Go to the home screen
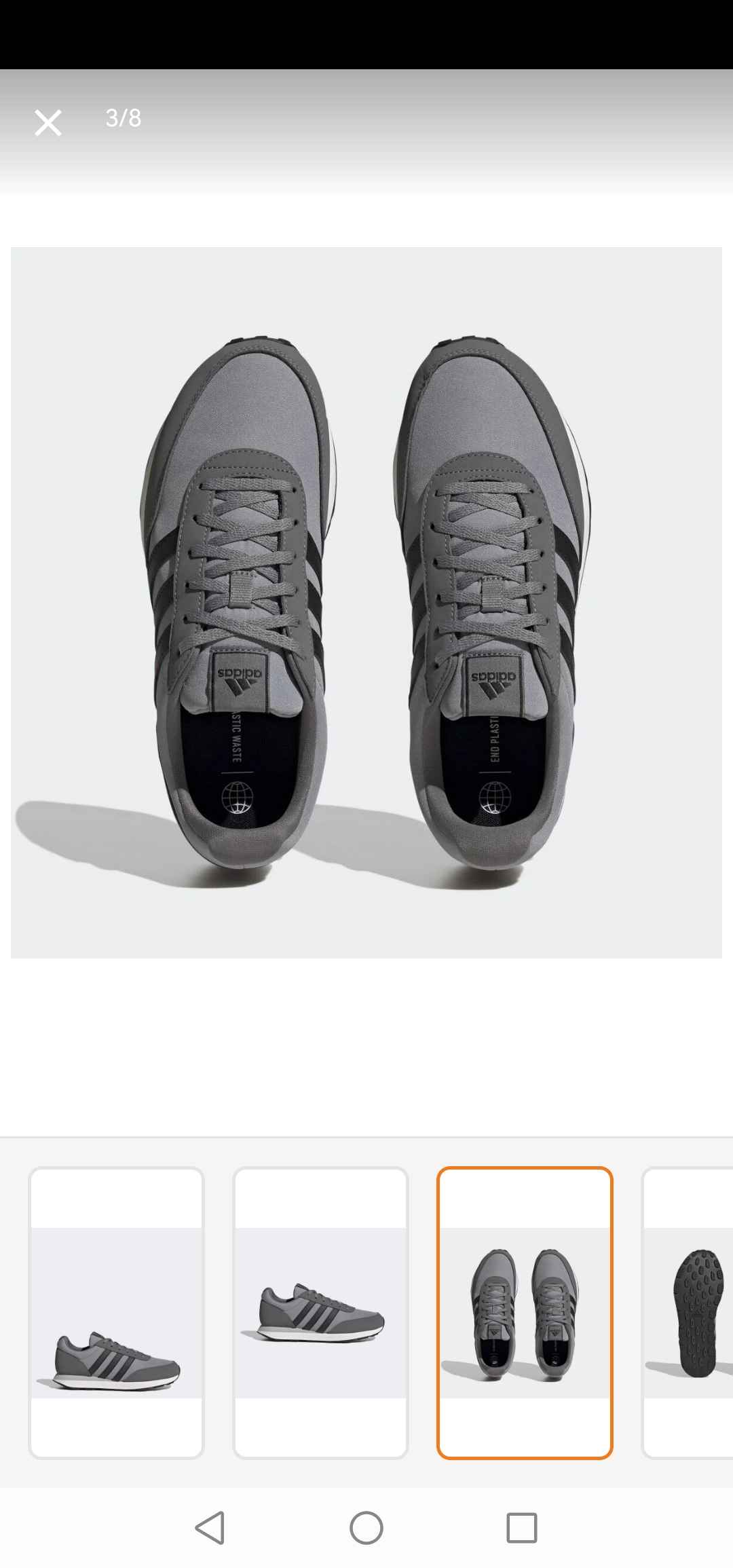Image resolution: width=733 pixels, height=1568 pixels. [366, 1528]
